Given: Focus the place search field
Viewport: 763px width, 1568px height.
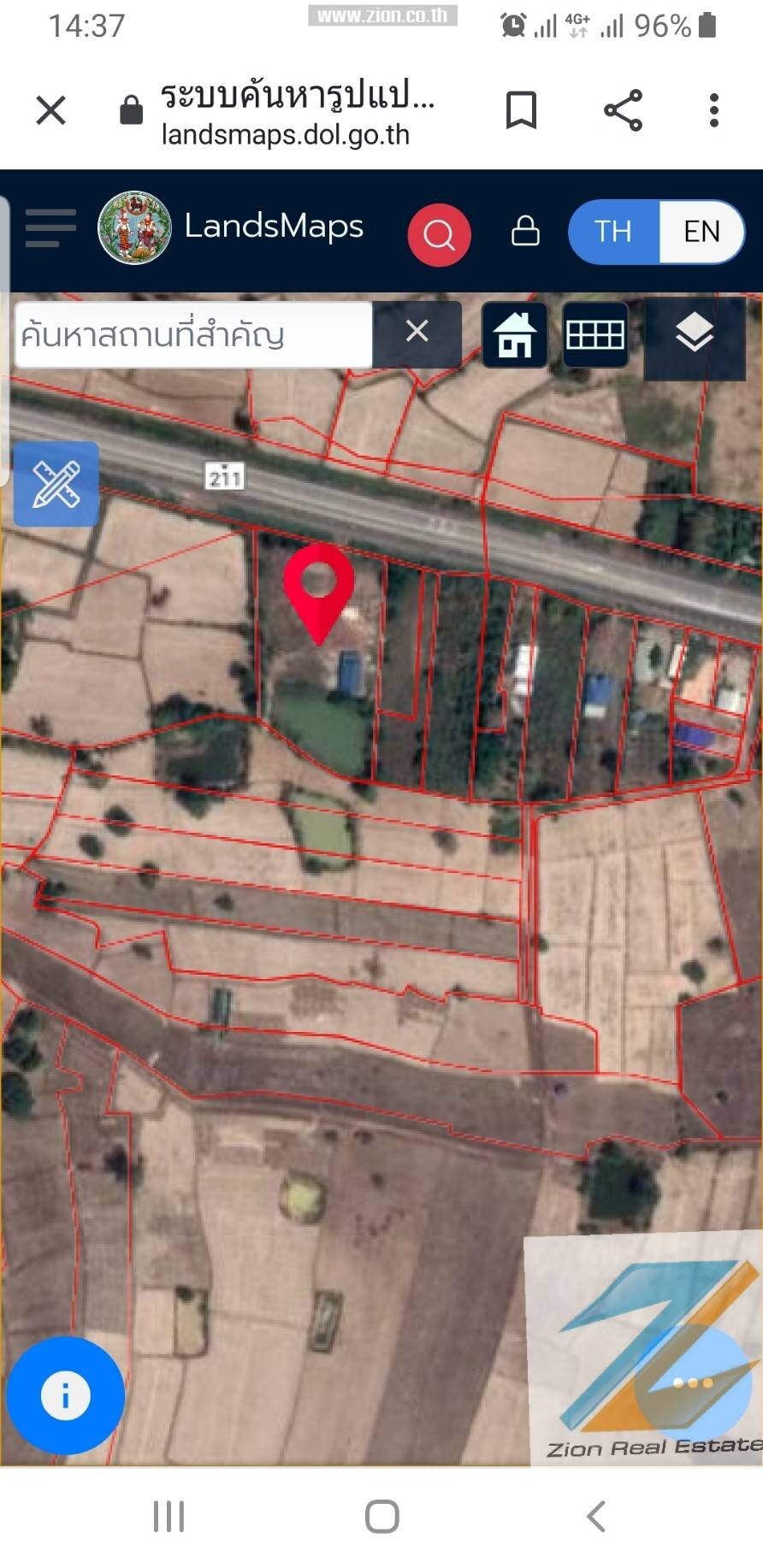Looking at the screenshot, I should 193,334.
